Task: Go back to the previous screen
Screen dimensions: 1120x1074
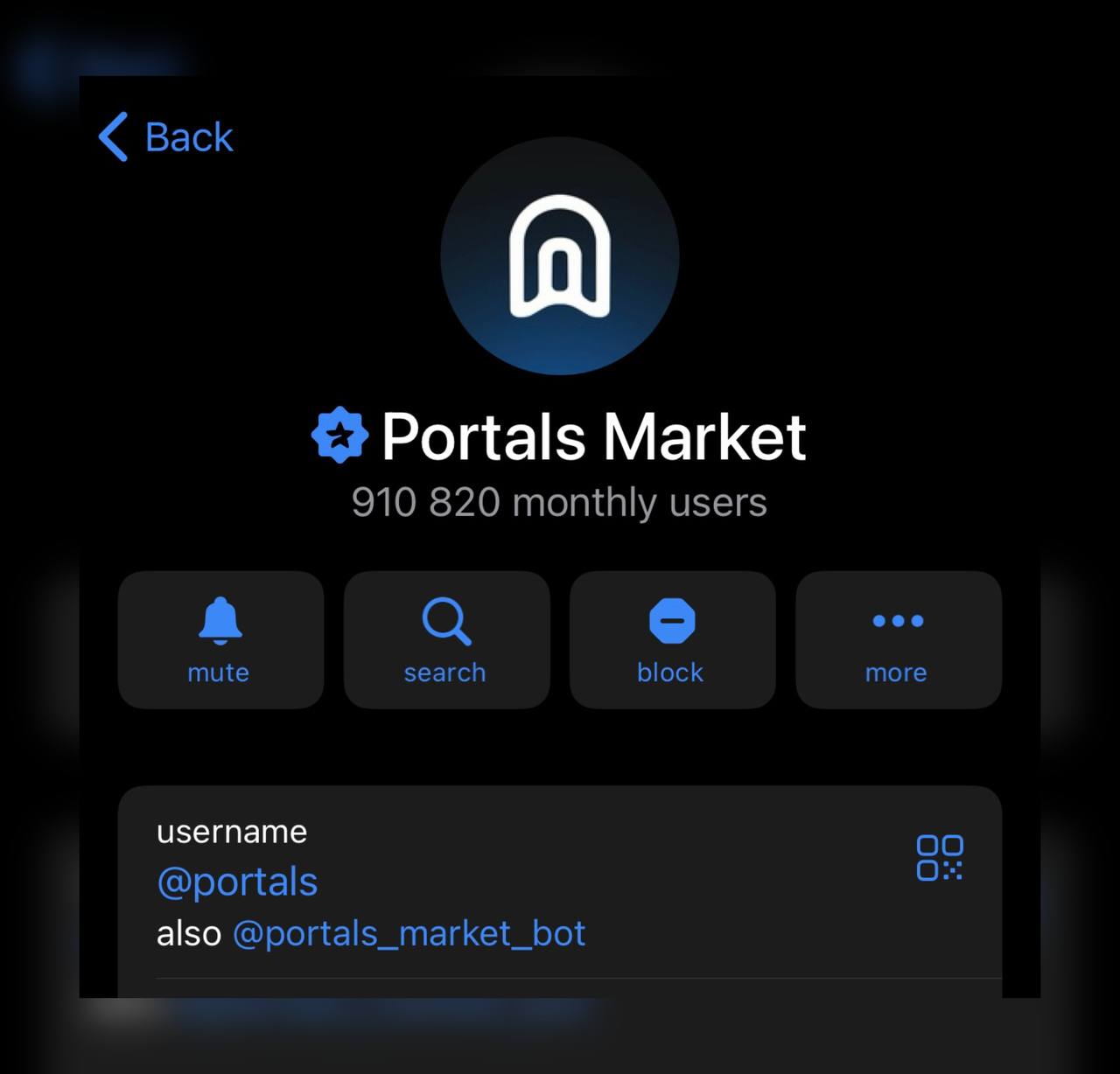Action: point(166,137)
